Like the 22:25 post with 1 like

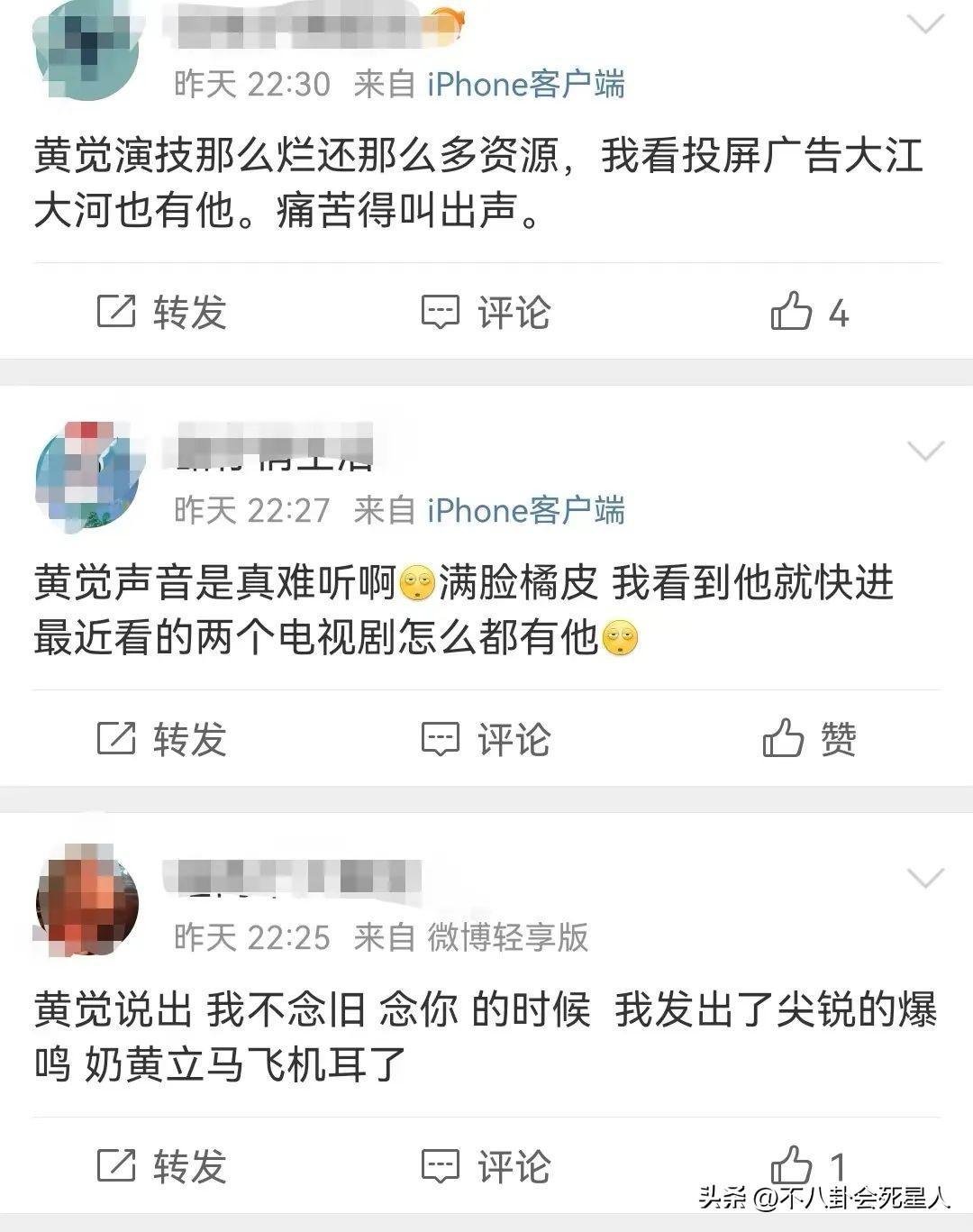807,1164
